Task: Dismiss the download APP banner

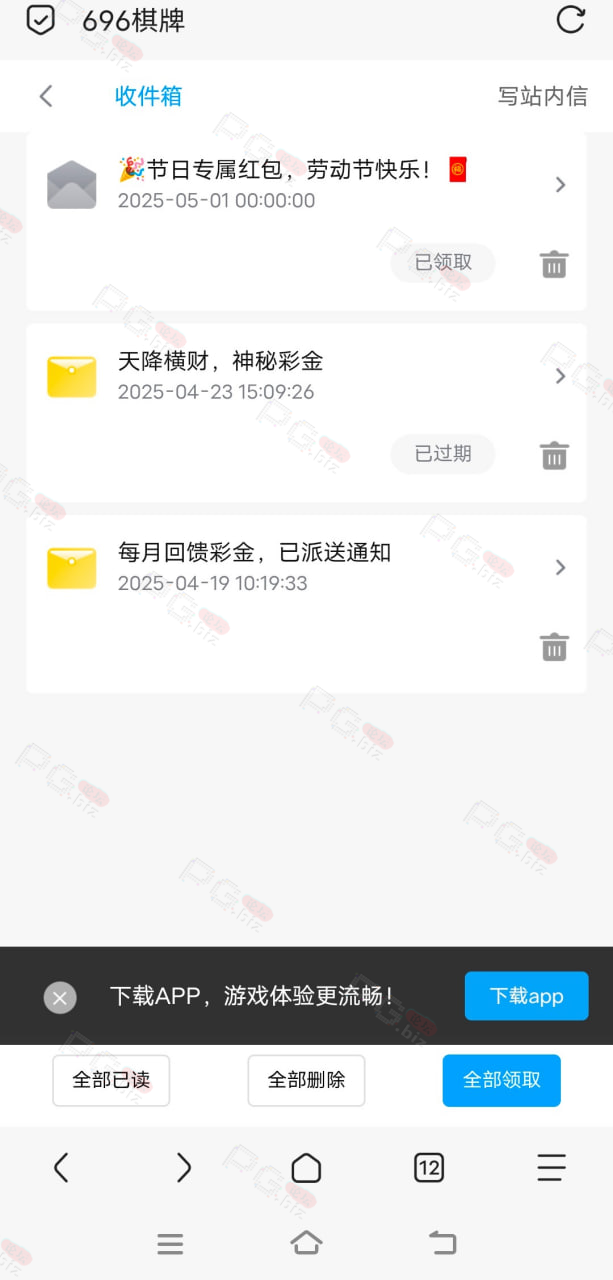Action: click(x=60, y=997)
